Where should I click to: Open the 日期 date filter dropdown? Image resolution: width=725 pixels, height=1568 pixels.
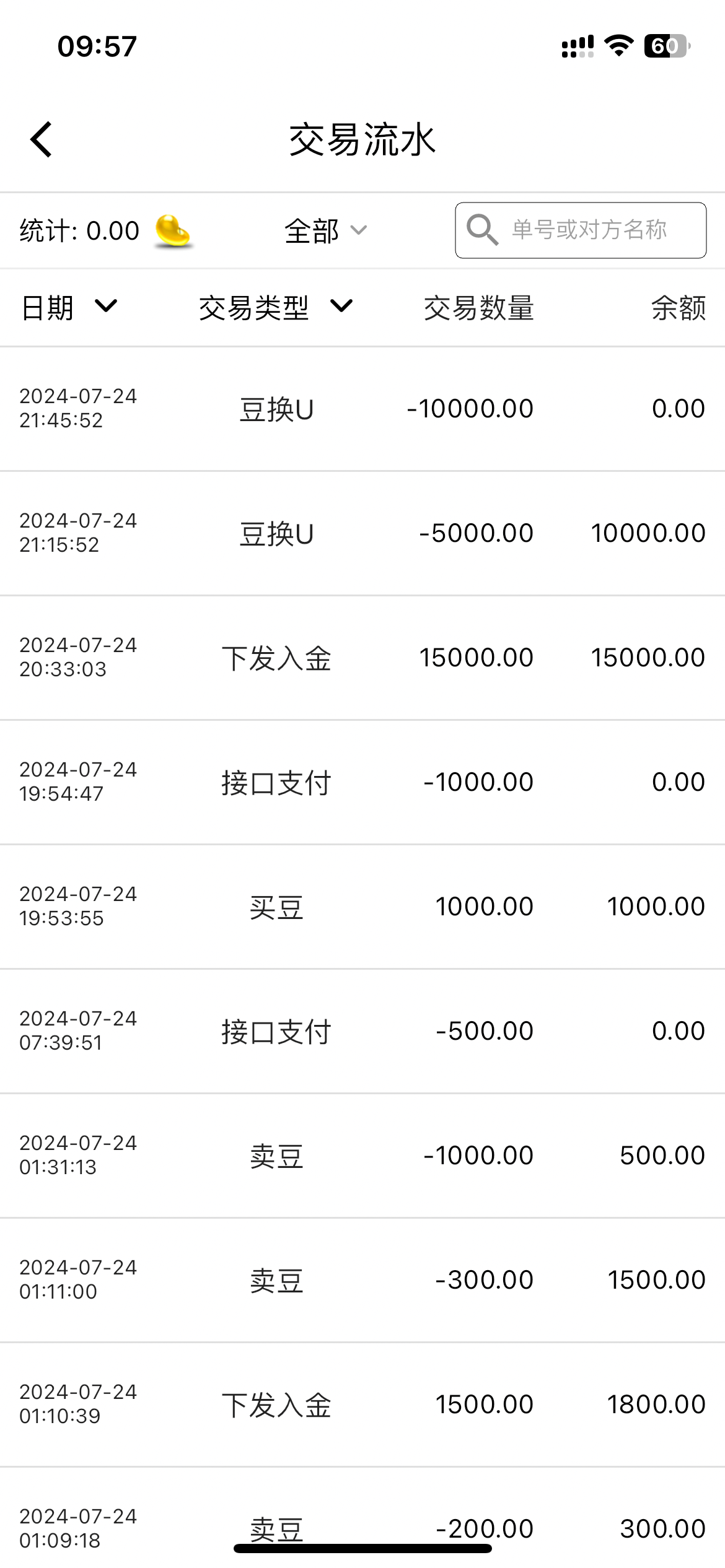68,307
